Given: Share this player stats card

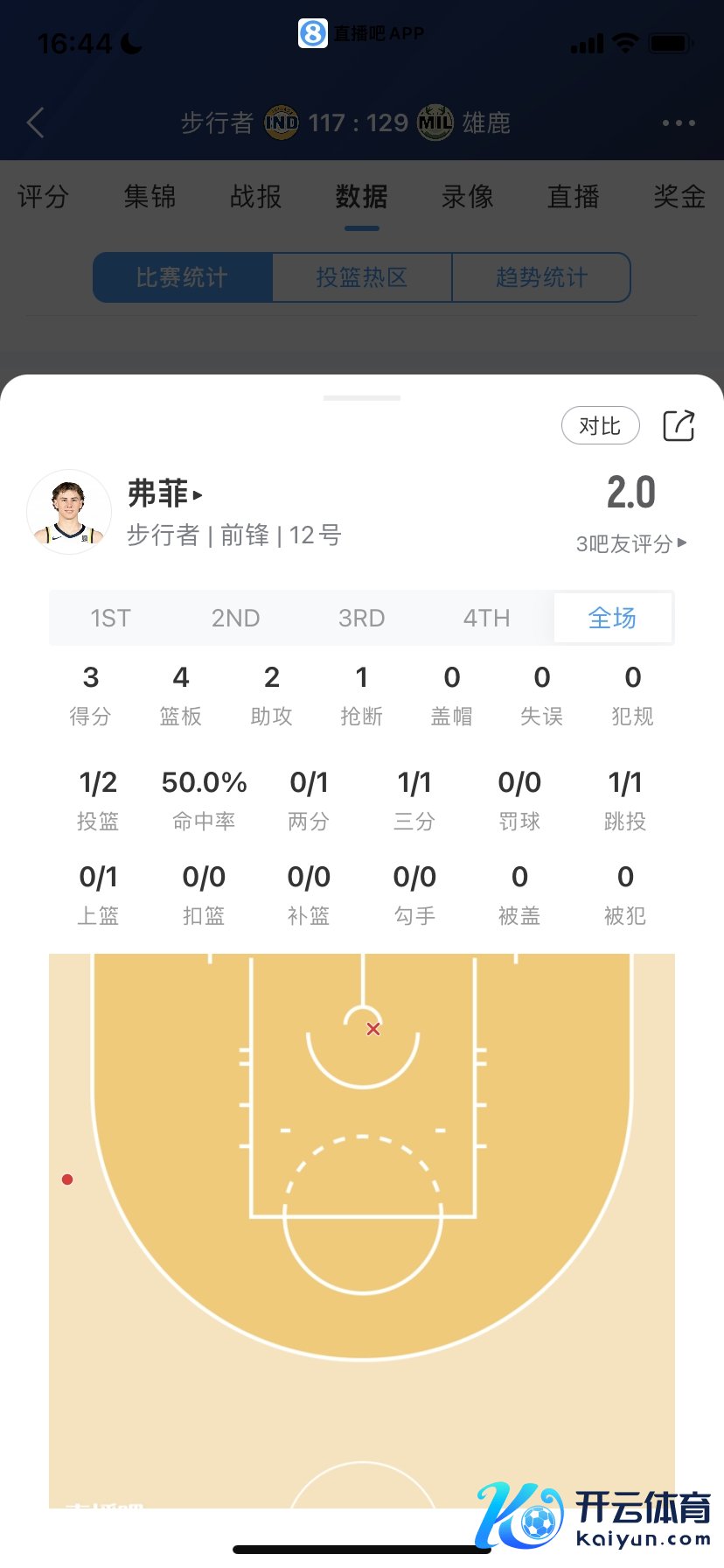Looking at the screenshot, I should [679, 426].
